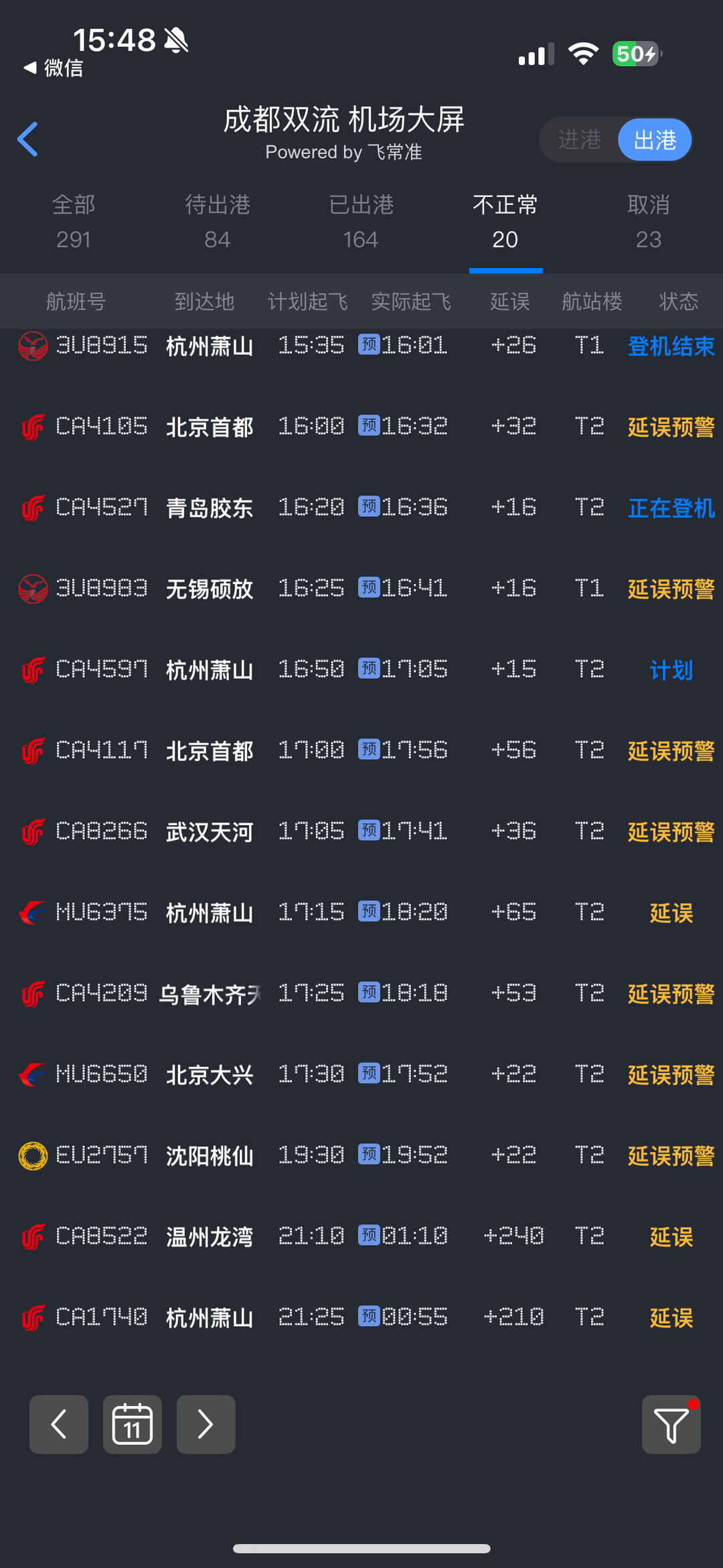This screenshot has height=1568, width=723.
Task: Go to the previous day
Action: [59, 1424]
